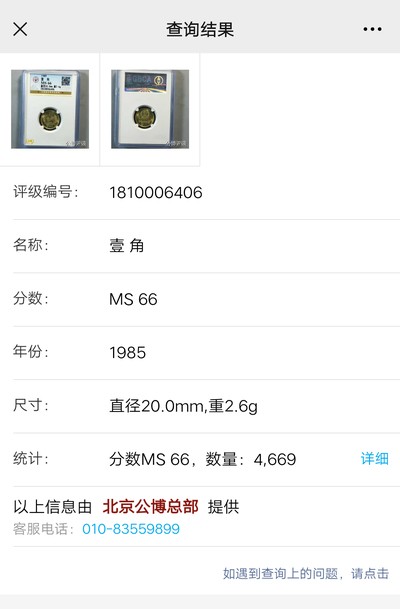View the back slab photo thumbnail
This screenshot has width=400, height=609.
150,109
